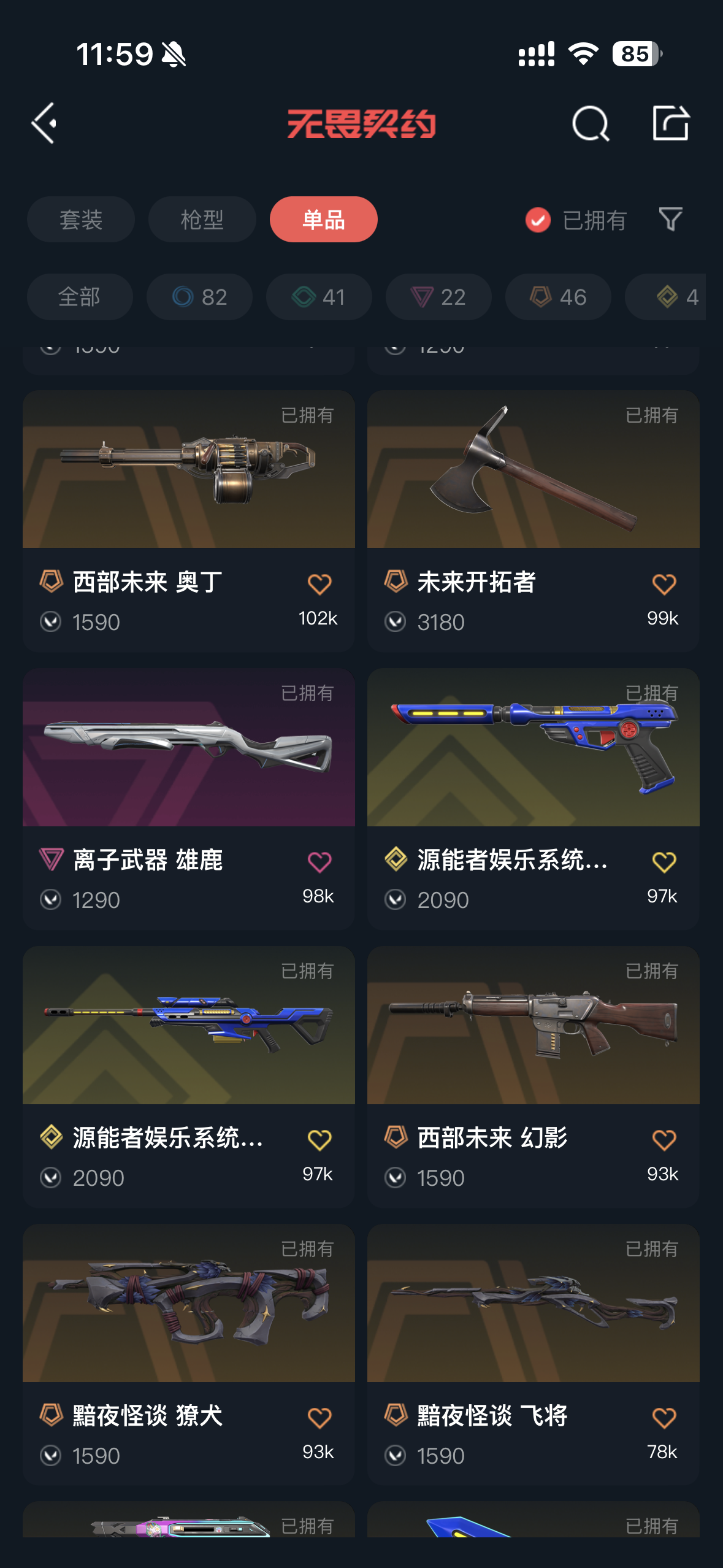Switch to the 套装 tab
This screenshot has width=723, height=1568.
[x=81, y=220]
